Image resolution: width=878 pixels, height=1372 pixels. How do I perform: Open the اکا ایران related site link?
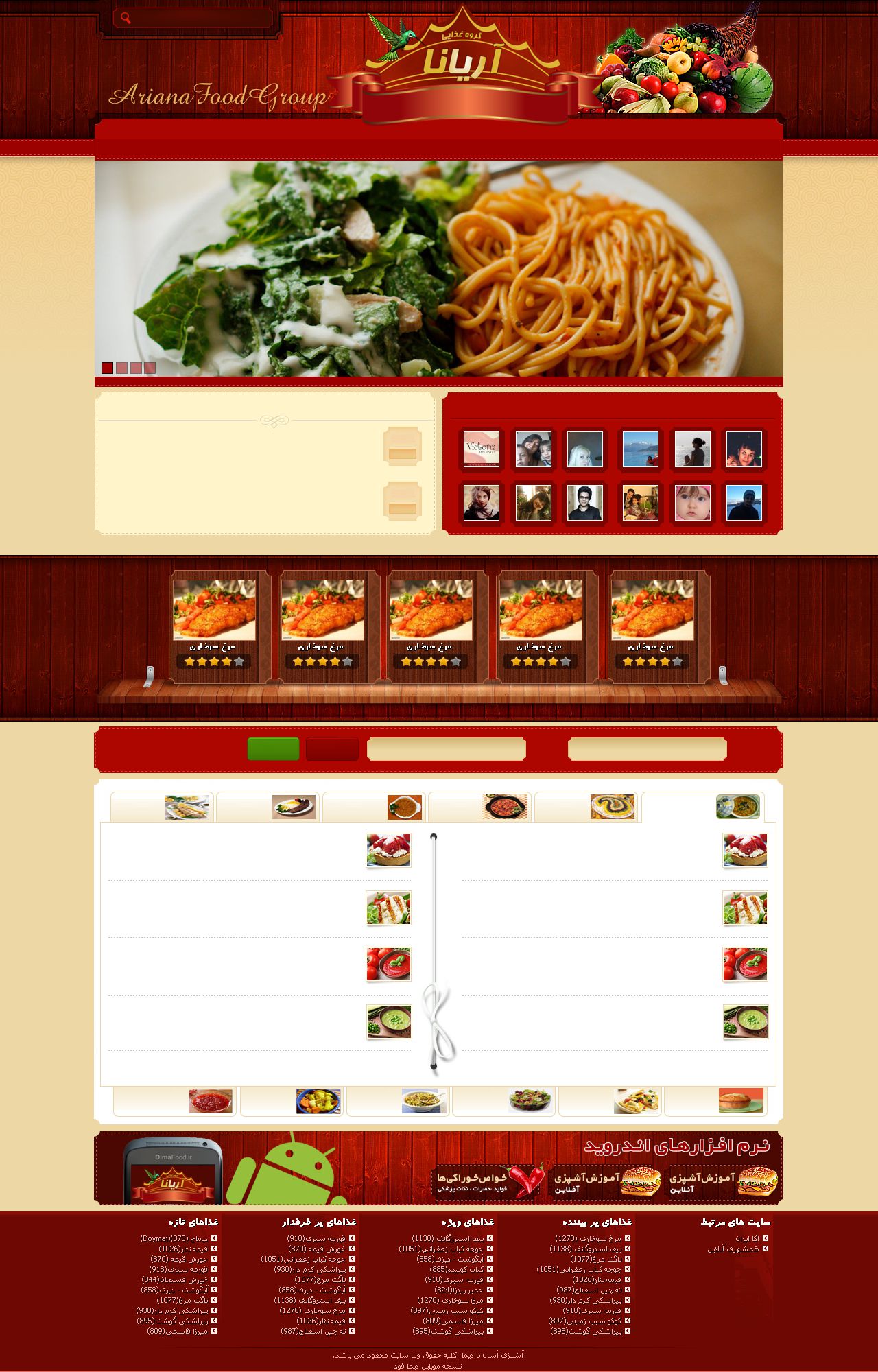click(x=746, y=1238)
